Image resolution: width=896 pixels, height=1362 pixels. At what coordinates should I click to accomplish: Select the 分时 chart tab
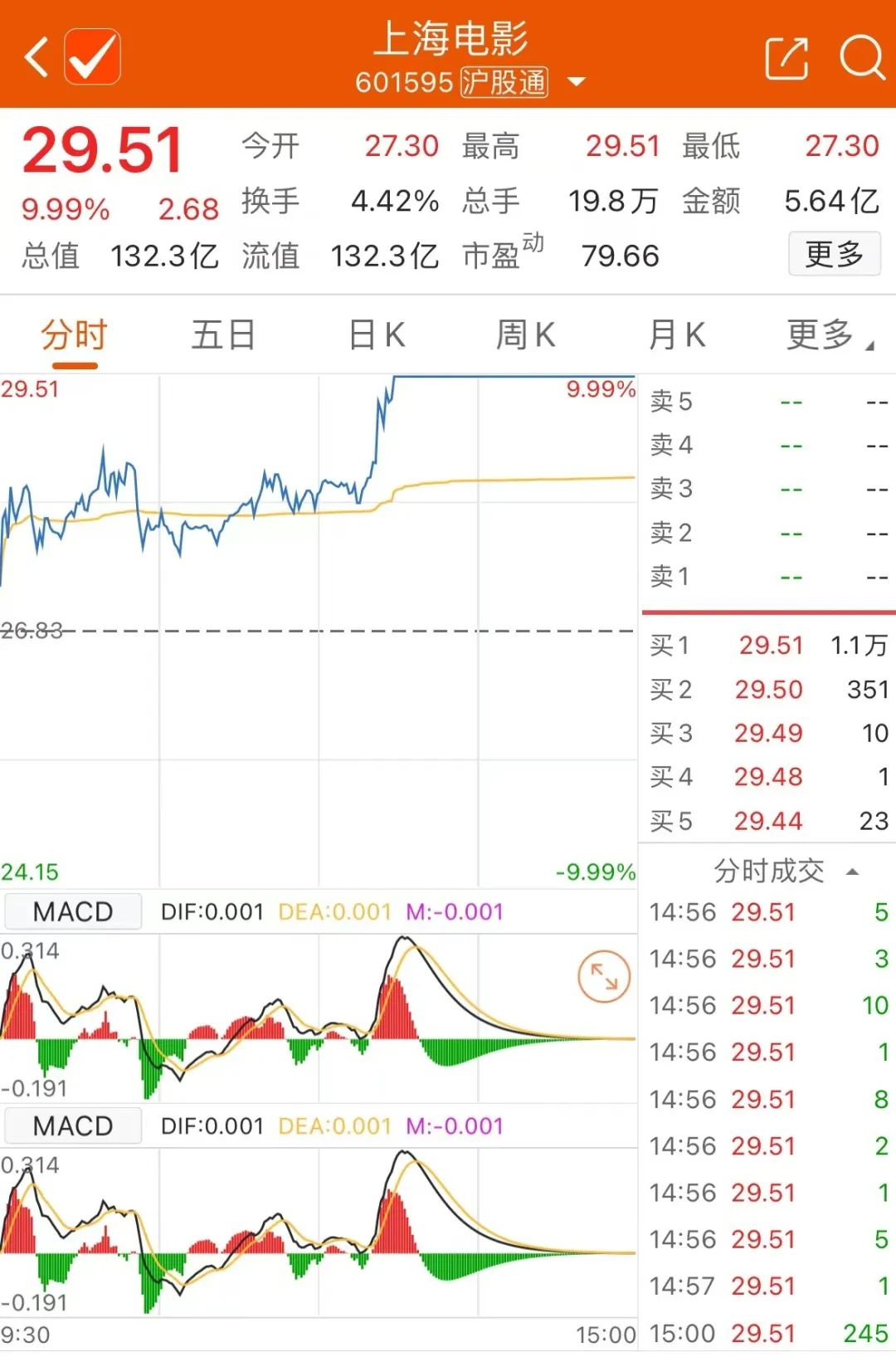[75, 336]
